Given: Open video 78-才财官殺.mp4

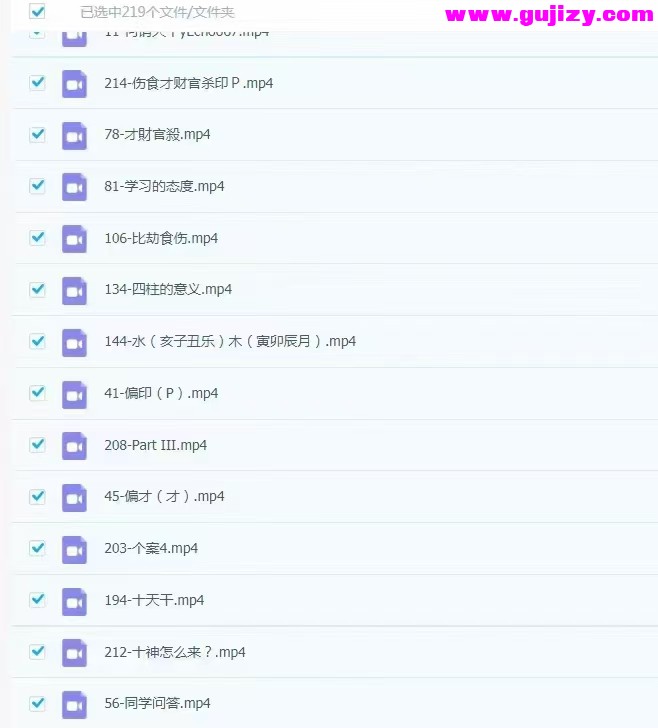Looking at the screenshot, I should pyautogui.click(x=157, y=134).
